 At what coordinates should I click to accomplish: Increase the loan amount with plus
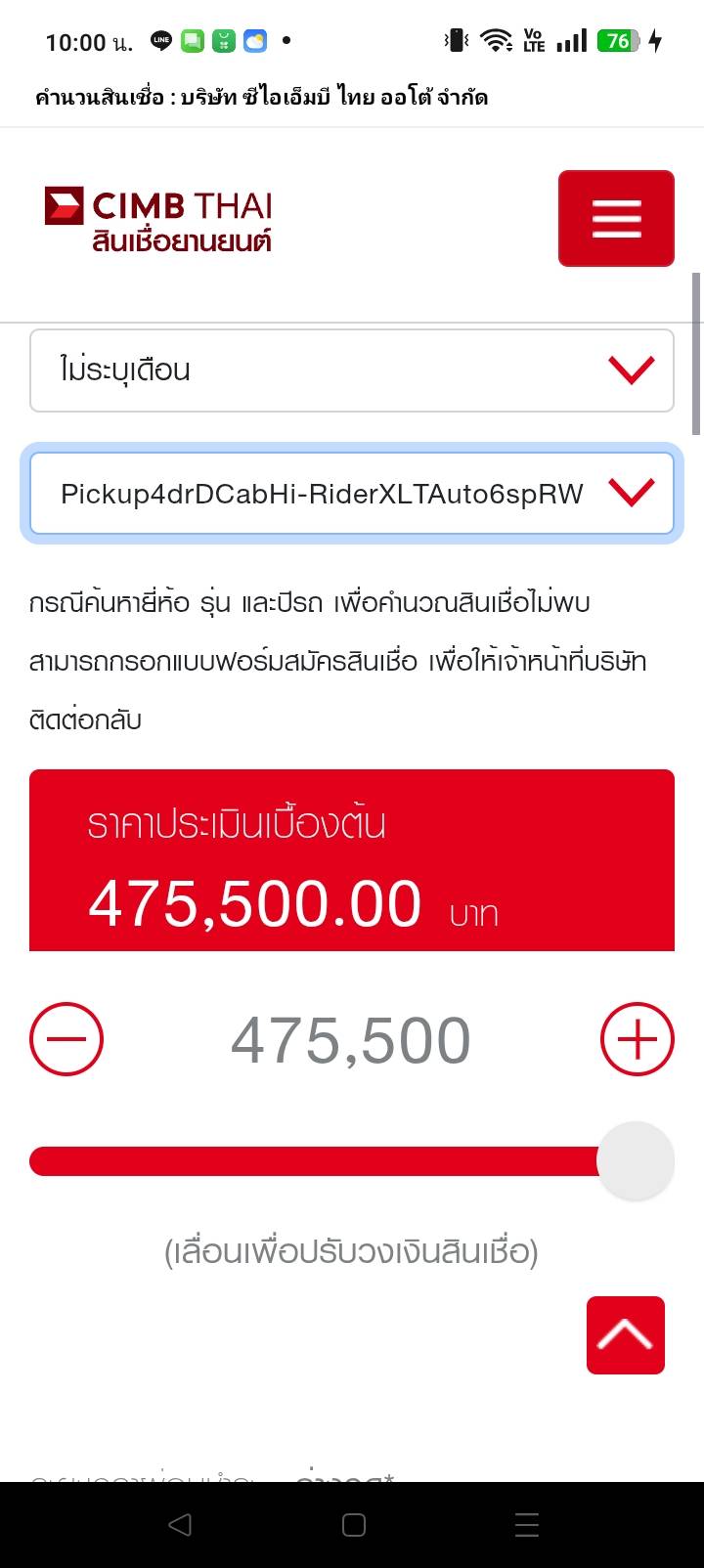(x=637, y=1039)
